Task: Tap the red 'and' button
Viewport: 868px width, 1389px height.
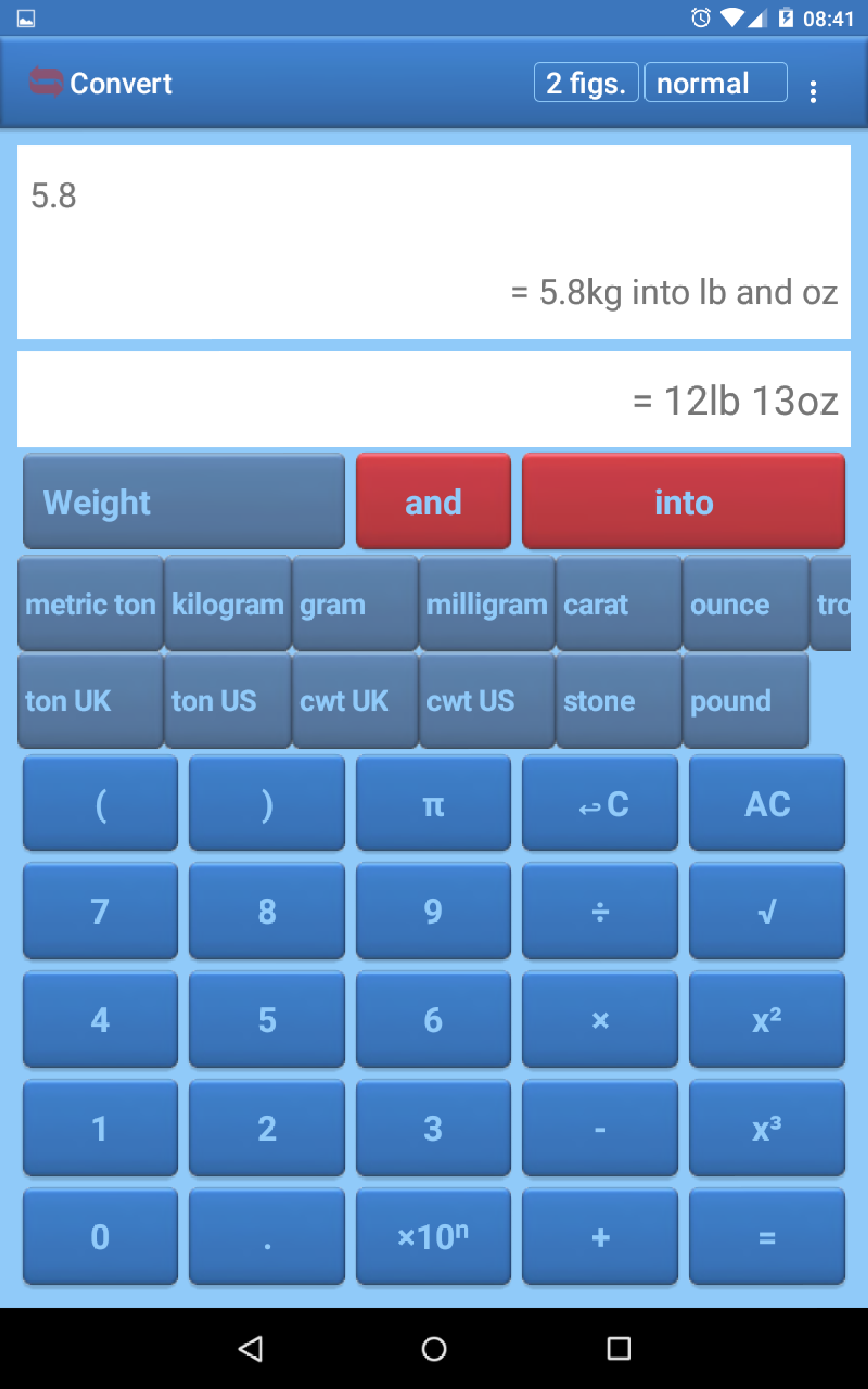Action: [x=434, y=501]
